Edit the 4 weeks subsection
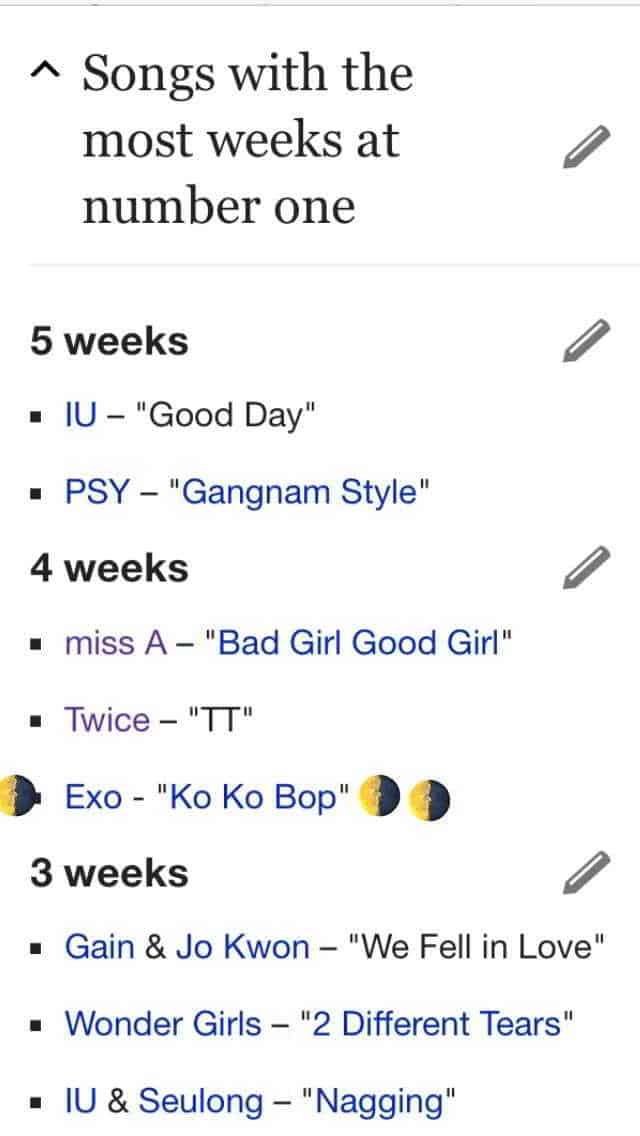The image size is (640, 1136). click(586, 568)
